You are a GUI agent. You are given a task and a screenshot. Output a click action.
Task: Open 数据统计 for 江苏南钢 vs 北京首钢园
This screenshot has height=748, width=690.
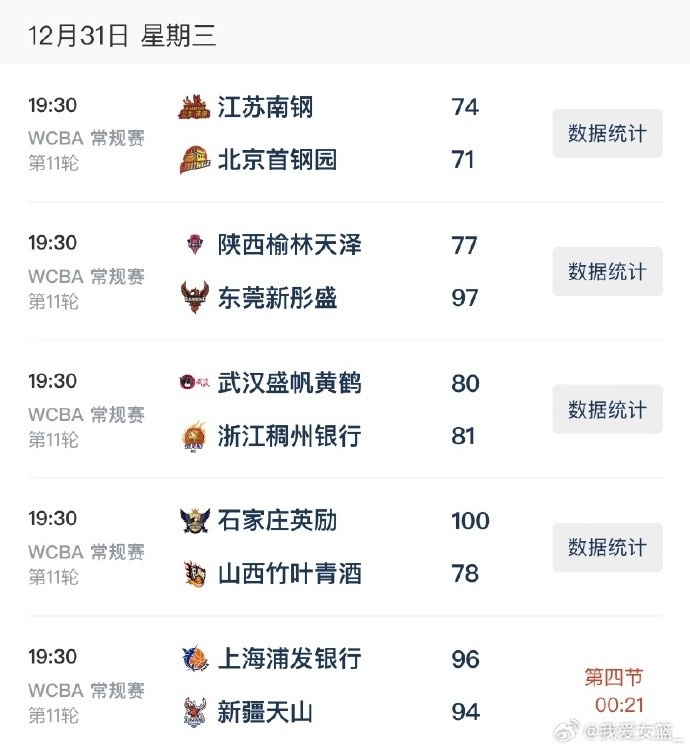607,133
